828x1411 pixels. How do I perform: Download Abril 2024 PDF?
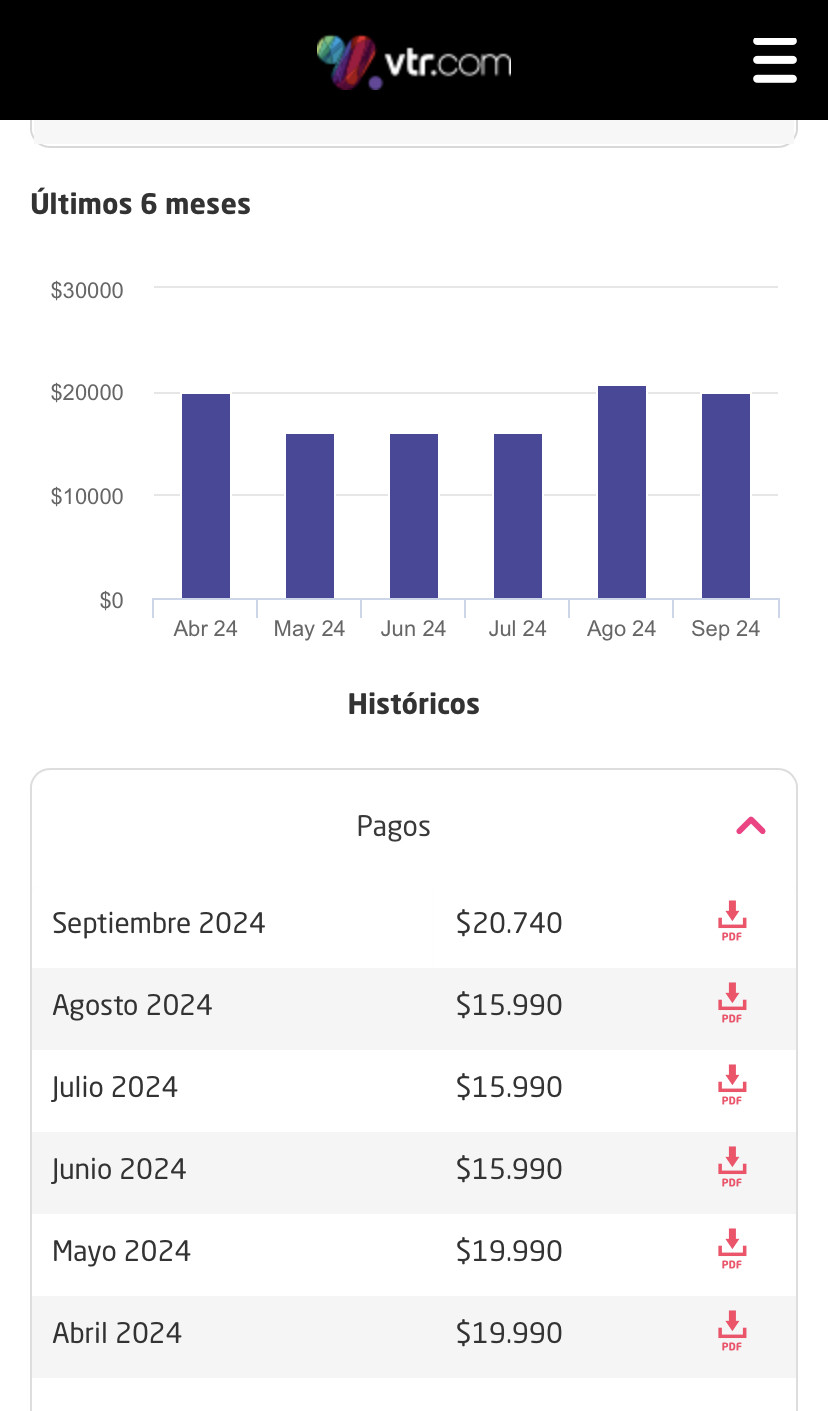732,1331
